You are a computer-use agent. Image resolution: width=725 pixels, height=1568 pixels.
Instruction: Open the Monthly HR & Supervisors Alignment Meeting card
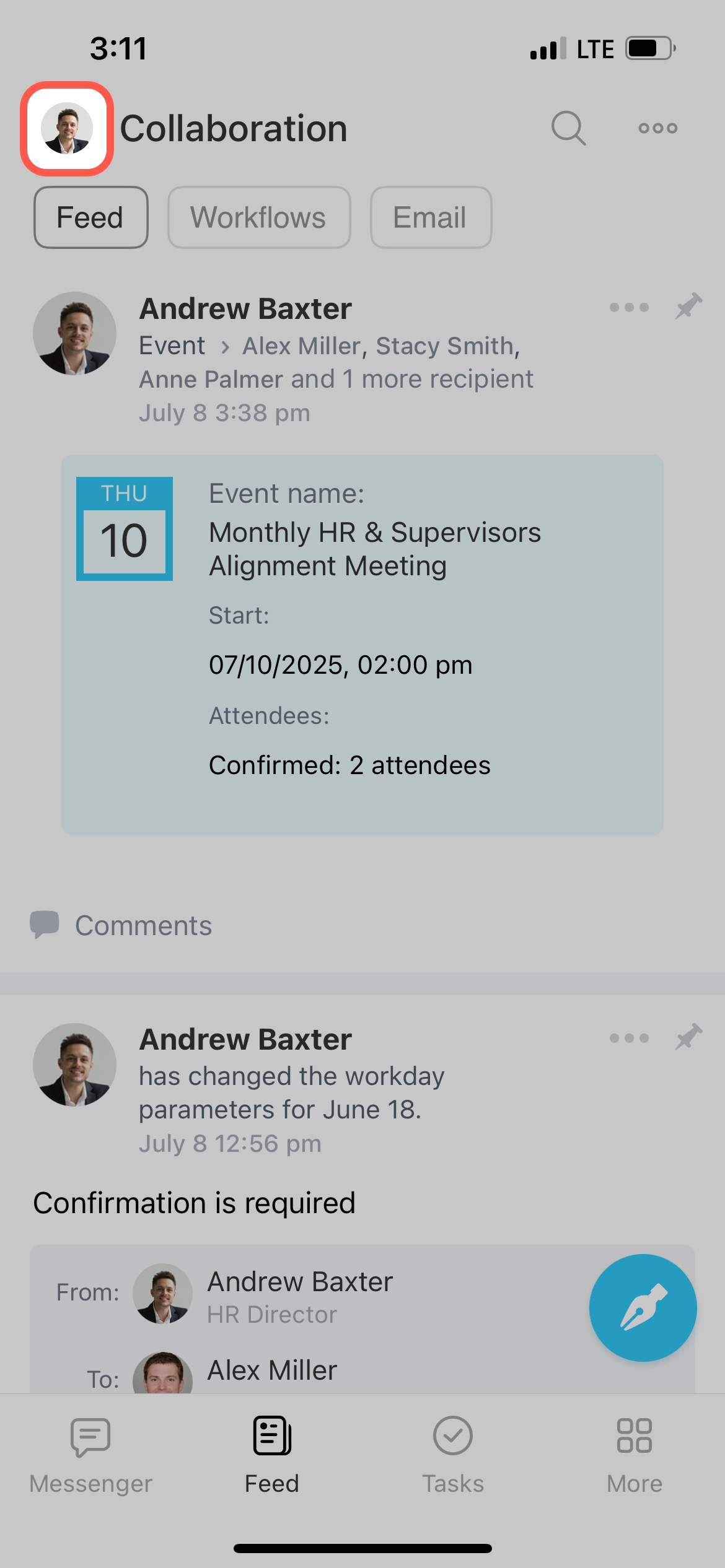(x=362, y=644)
